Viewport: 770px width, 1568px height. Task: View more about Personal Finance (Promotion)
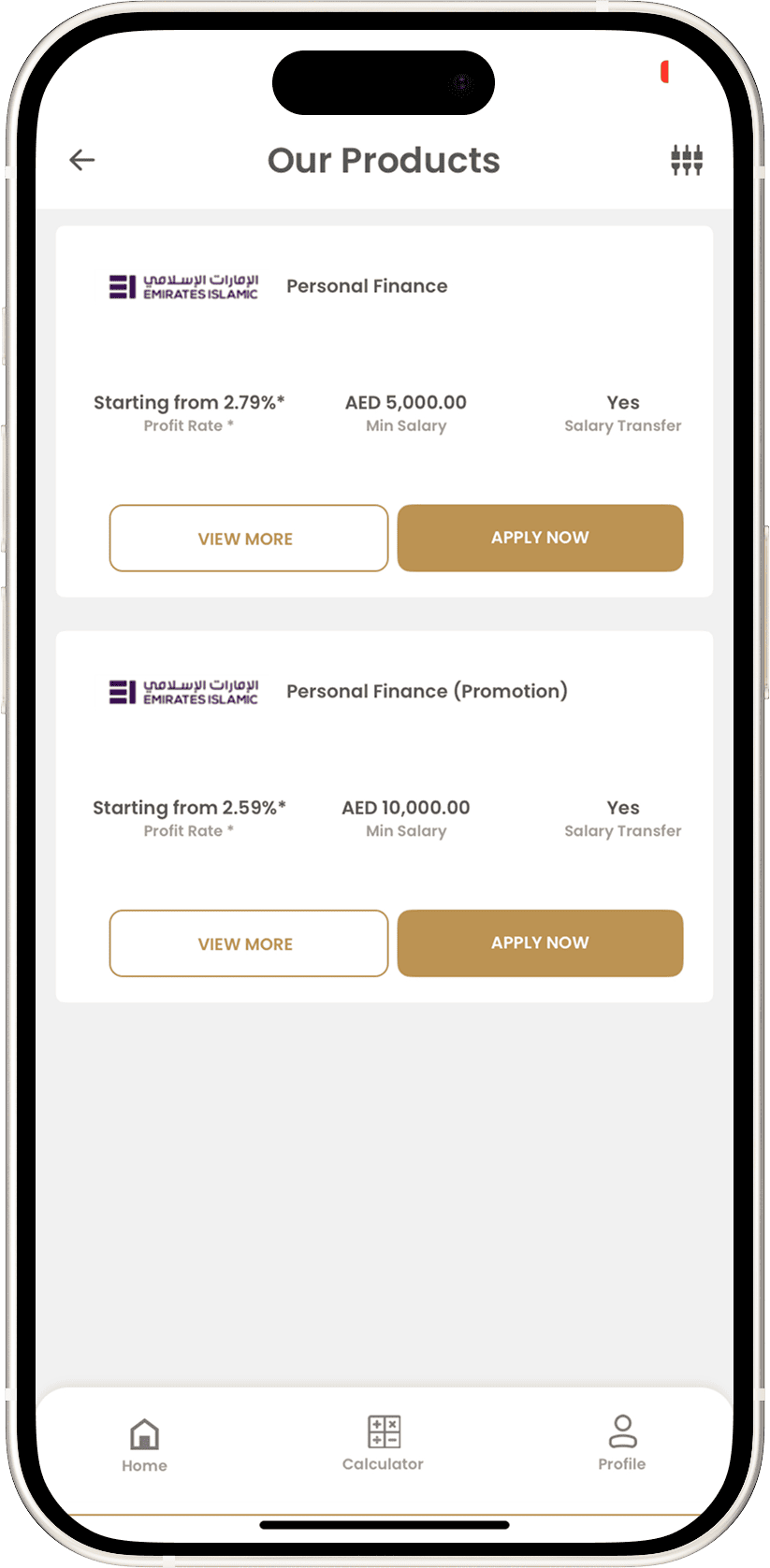[x=248, y=943]
